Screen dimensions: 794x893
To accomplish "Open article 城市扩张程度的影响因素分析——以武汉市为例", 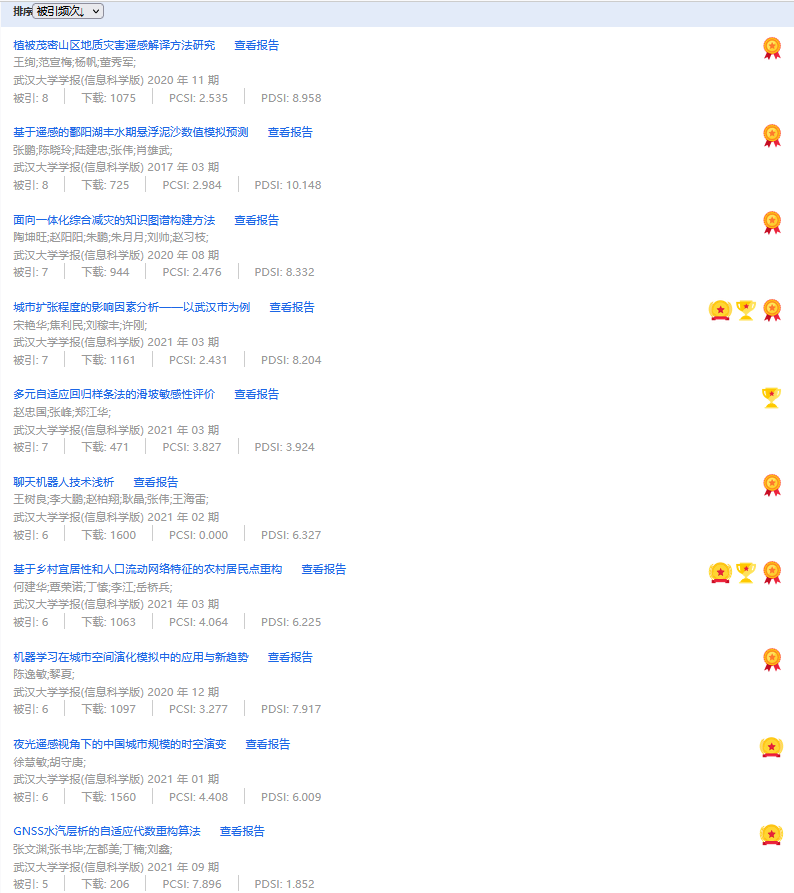I will coord(131,307).
